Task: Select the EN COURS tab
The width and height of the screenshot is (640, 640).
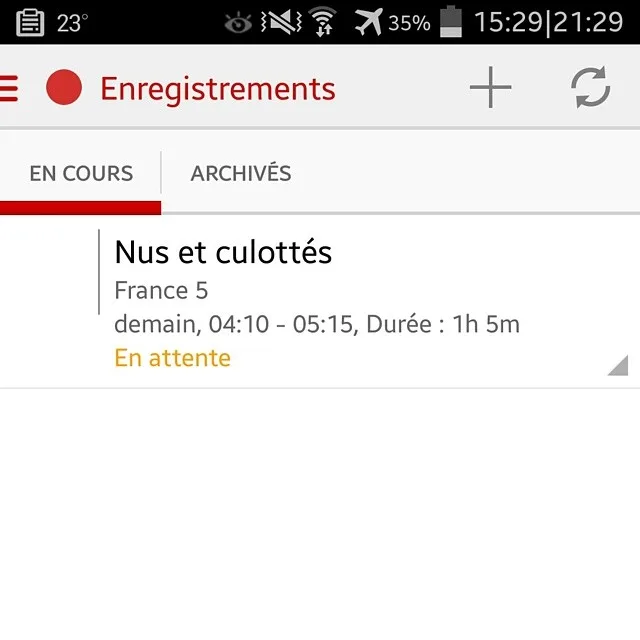Action: [x=81, y=173]
